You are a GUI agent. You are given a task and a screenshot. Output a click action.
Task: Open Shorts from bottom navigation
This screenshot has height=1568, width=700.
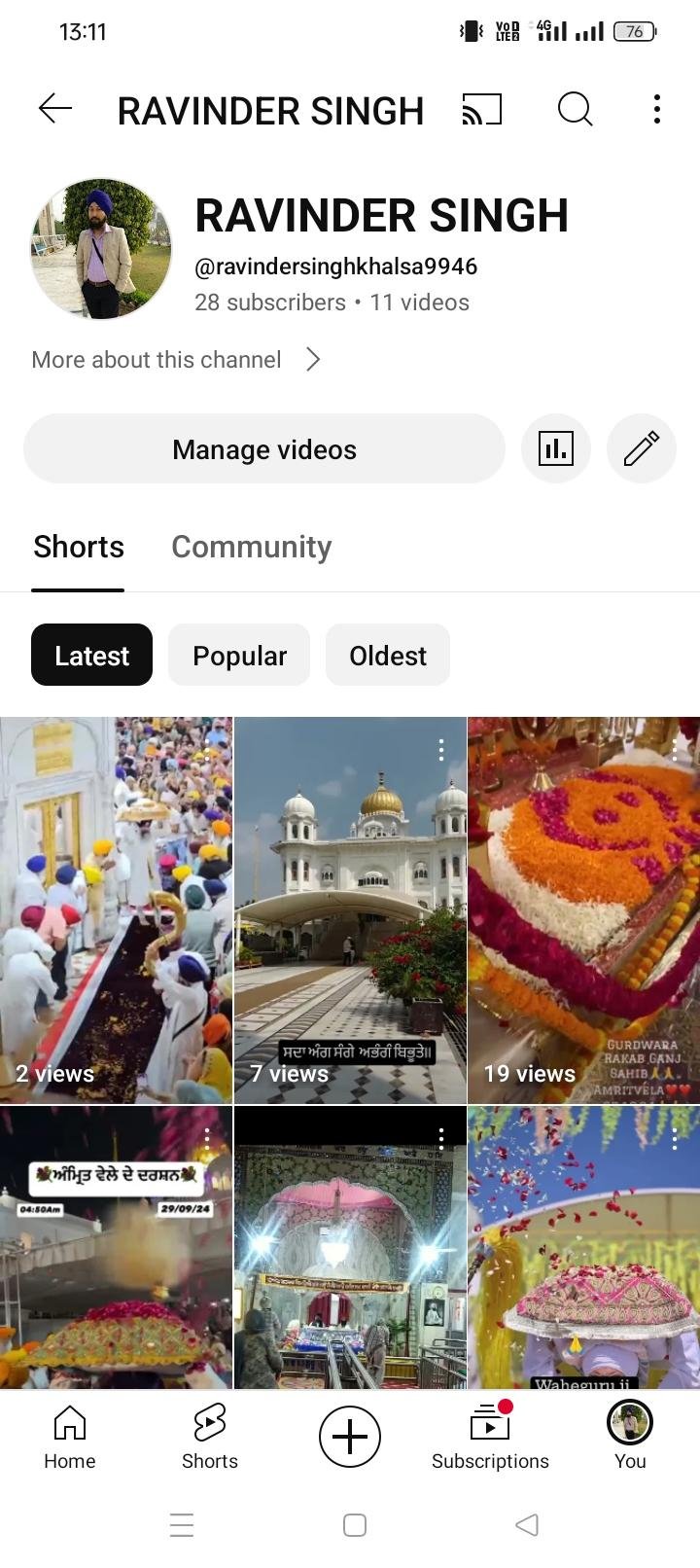coord(209,1438)
